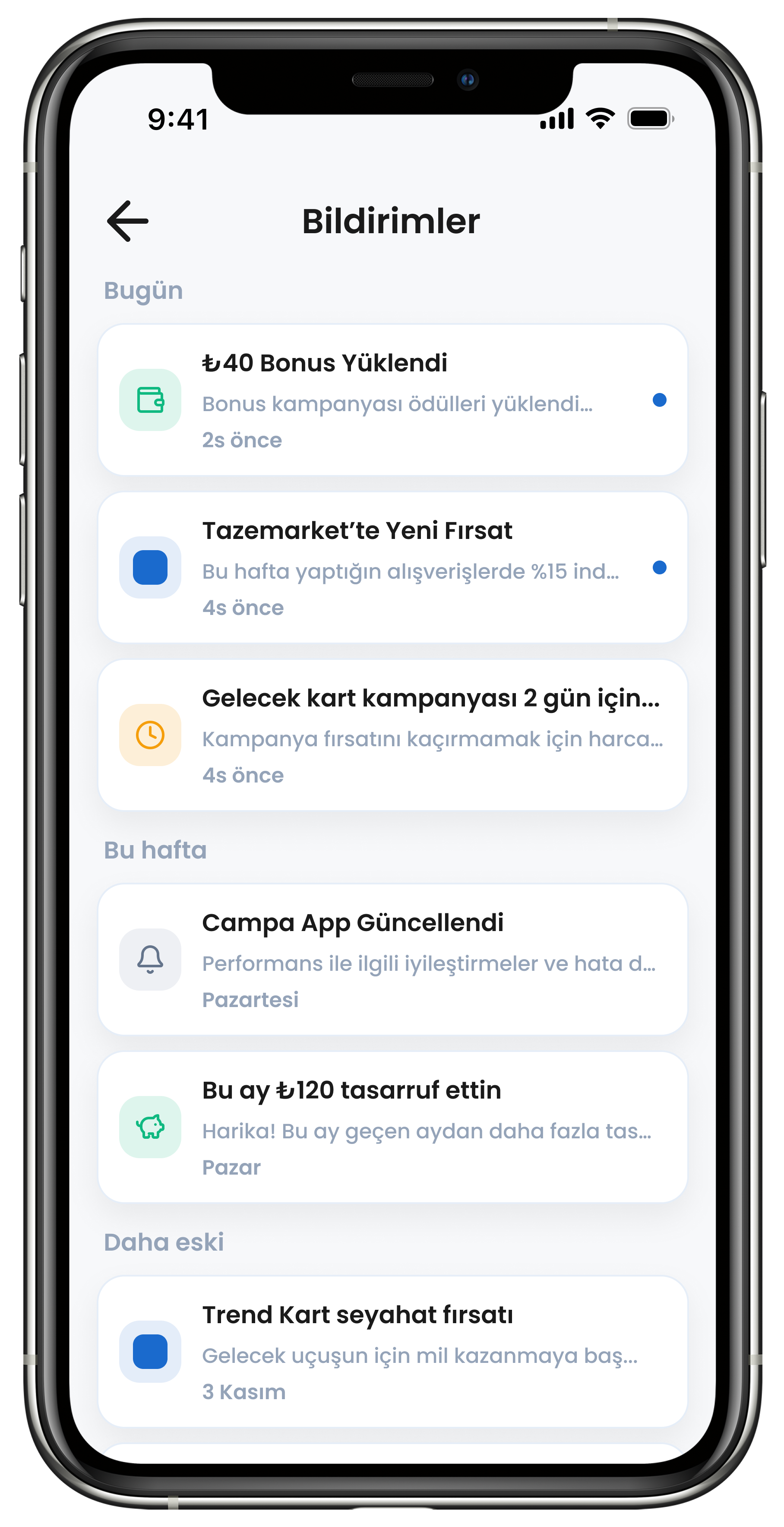The width and height of the screenshot is (784, 1527).
Task: Open Campa App Güncellendi notification
Action: tap(392, 960)
